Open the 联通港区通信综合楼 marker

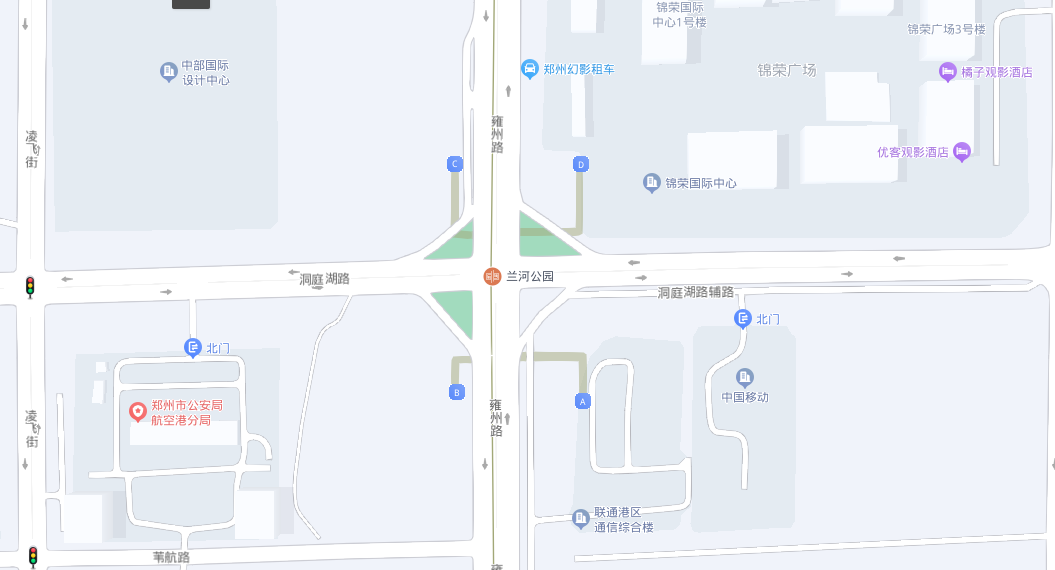pyautogui.click(x=581, y=518)
